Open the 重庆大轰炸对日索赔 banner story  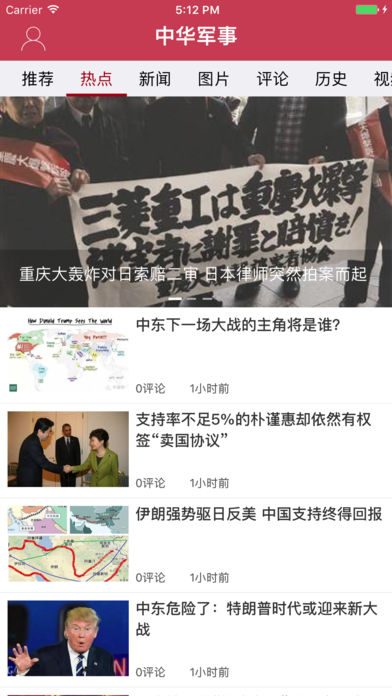[x=196, y=202]
